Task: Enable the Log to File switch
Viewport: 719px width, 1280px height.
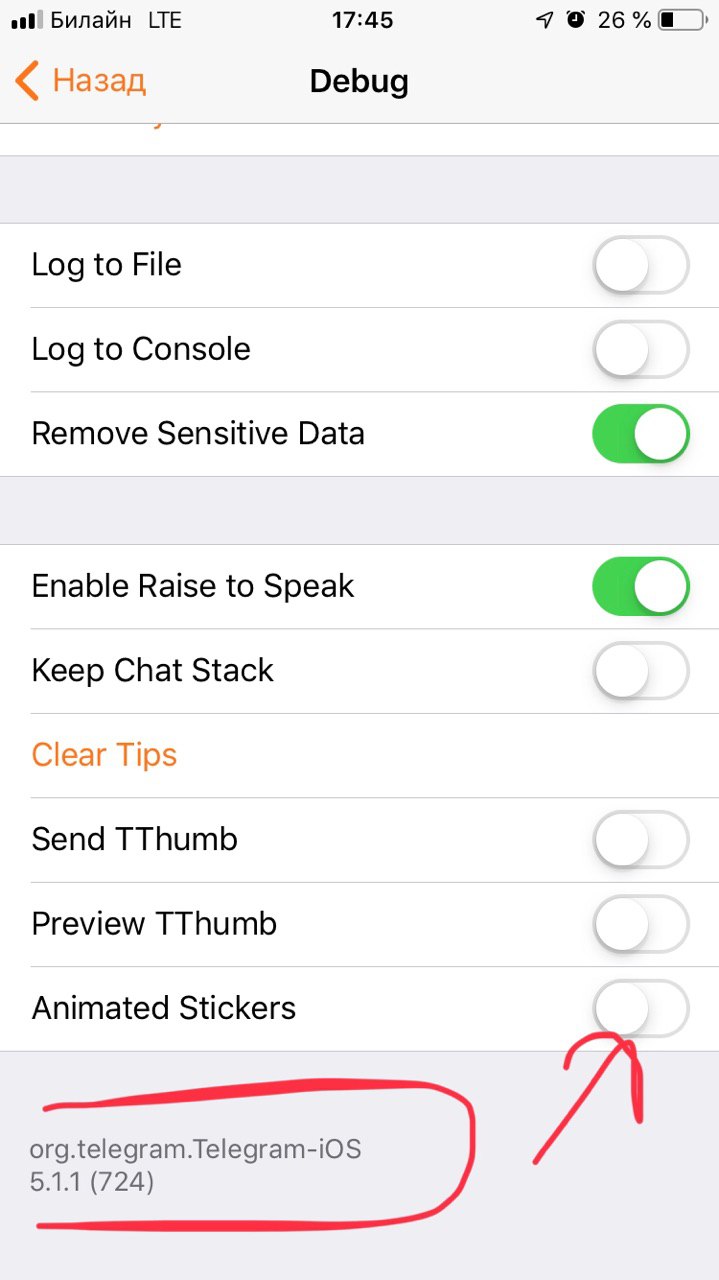Action: [640, 266]
